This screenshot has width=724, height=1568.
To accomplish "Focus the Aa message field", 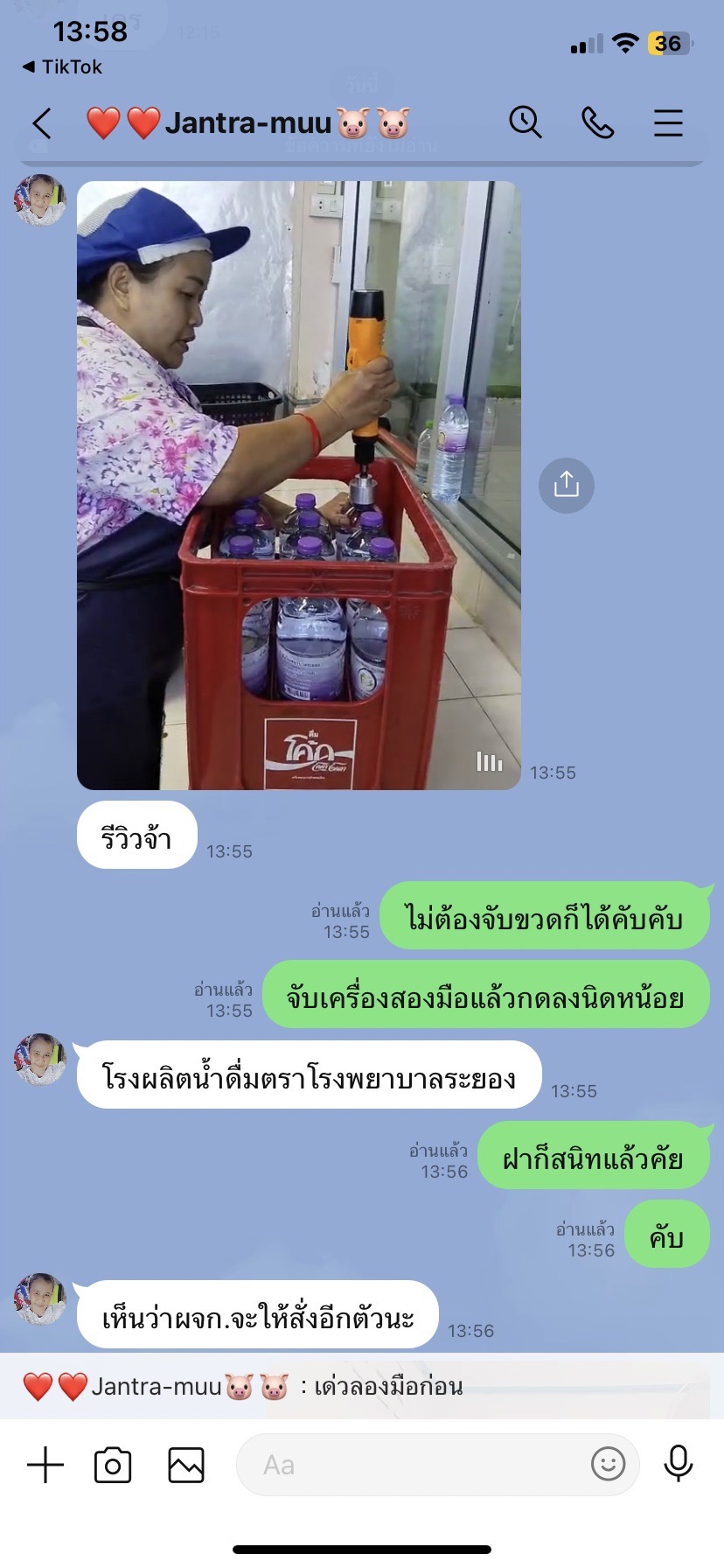I will coord(411,1464).
